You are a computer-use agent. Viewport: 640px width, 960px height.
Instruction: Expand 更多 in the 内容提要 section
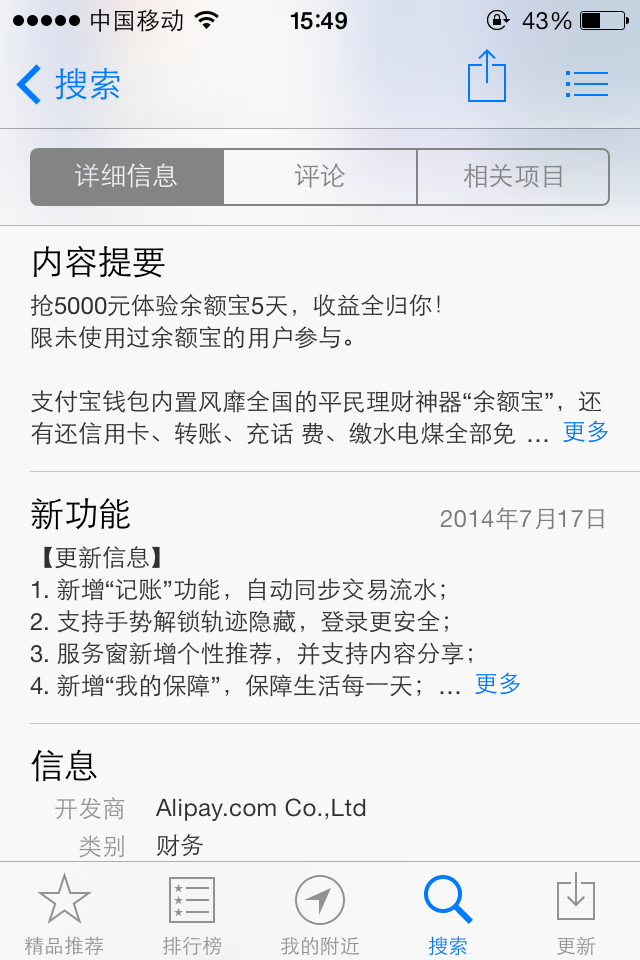click(x=585, y=432)
